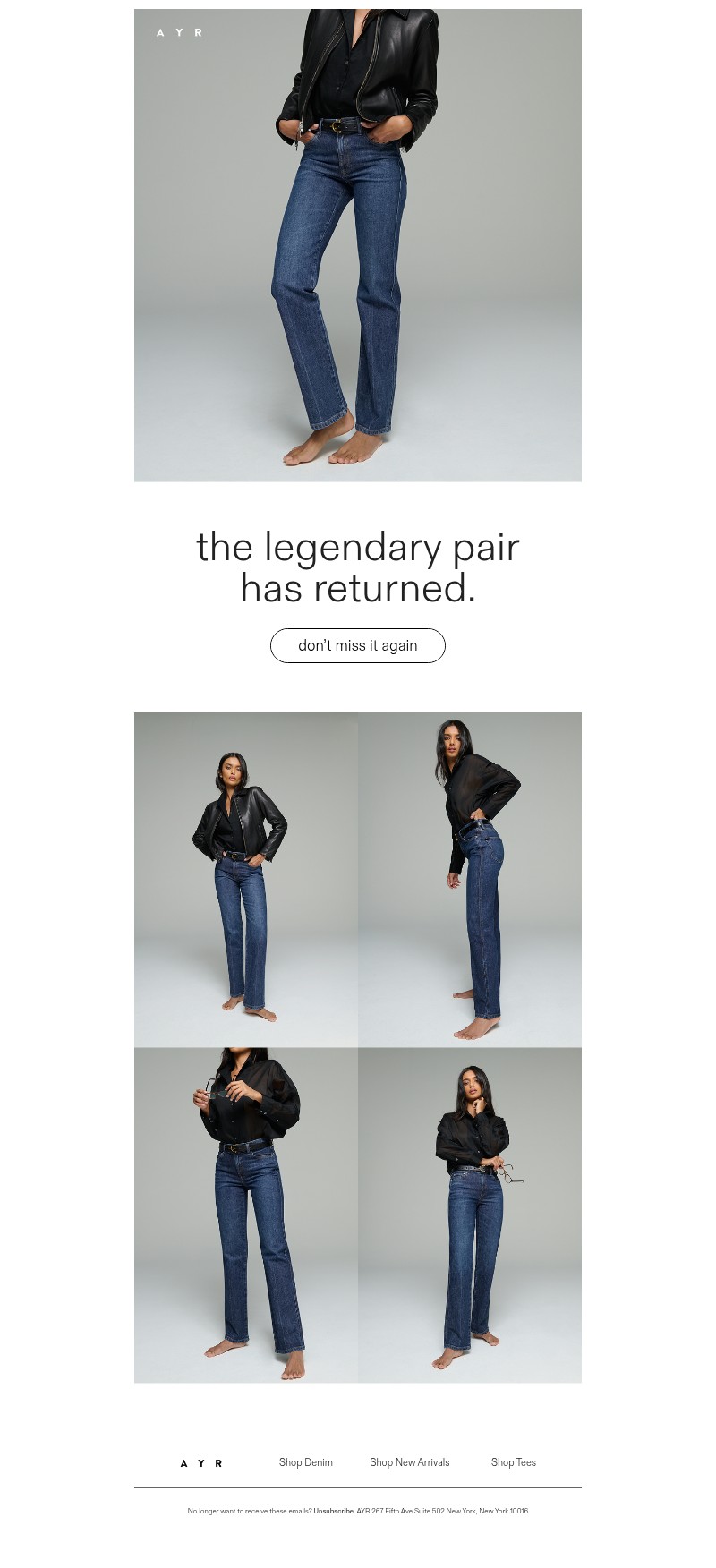Go to Shop New Arrivals
716x1568 pixels.
pos(409,1462)
